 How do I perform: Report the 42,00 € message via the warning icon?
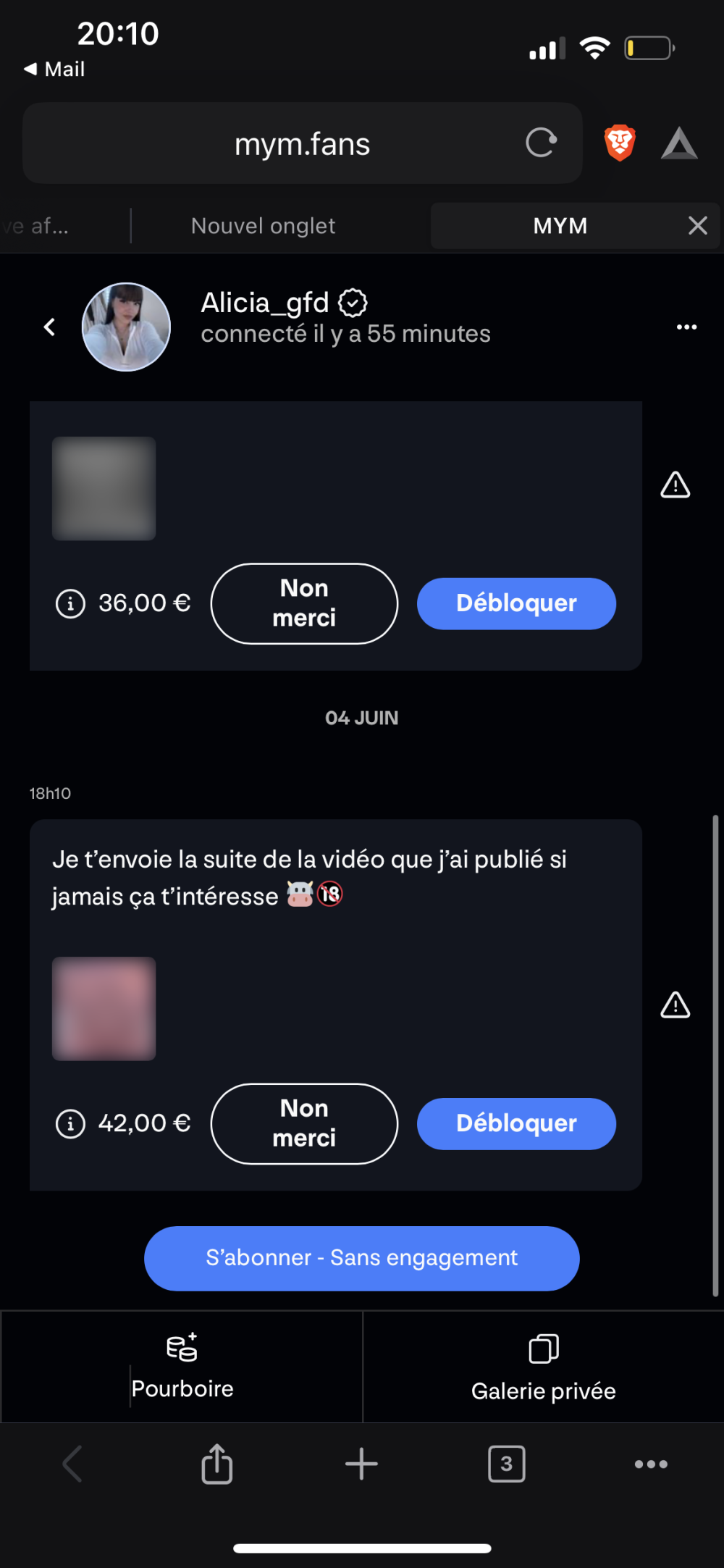coord(675,1005)
